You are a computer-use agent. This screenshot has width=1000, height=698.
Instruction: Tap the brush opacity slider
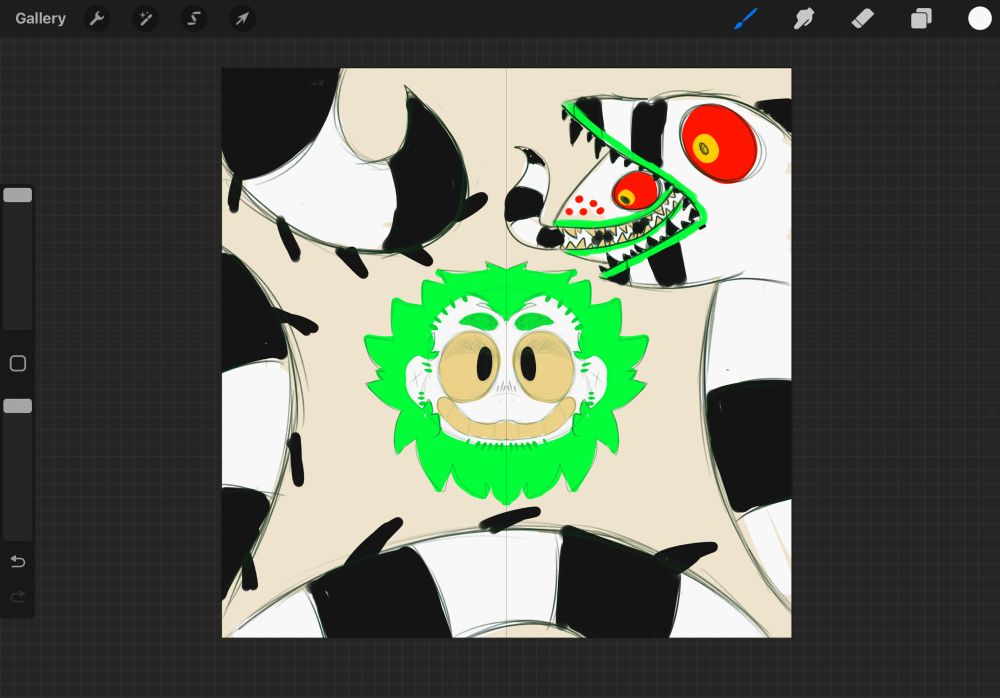[x=18, y=469]
